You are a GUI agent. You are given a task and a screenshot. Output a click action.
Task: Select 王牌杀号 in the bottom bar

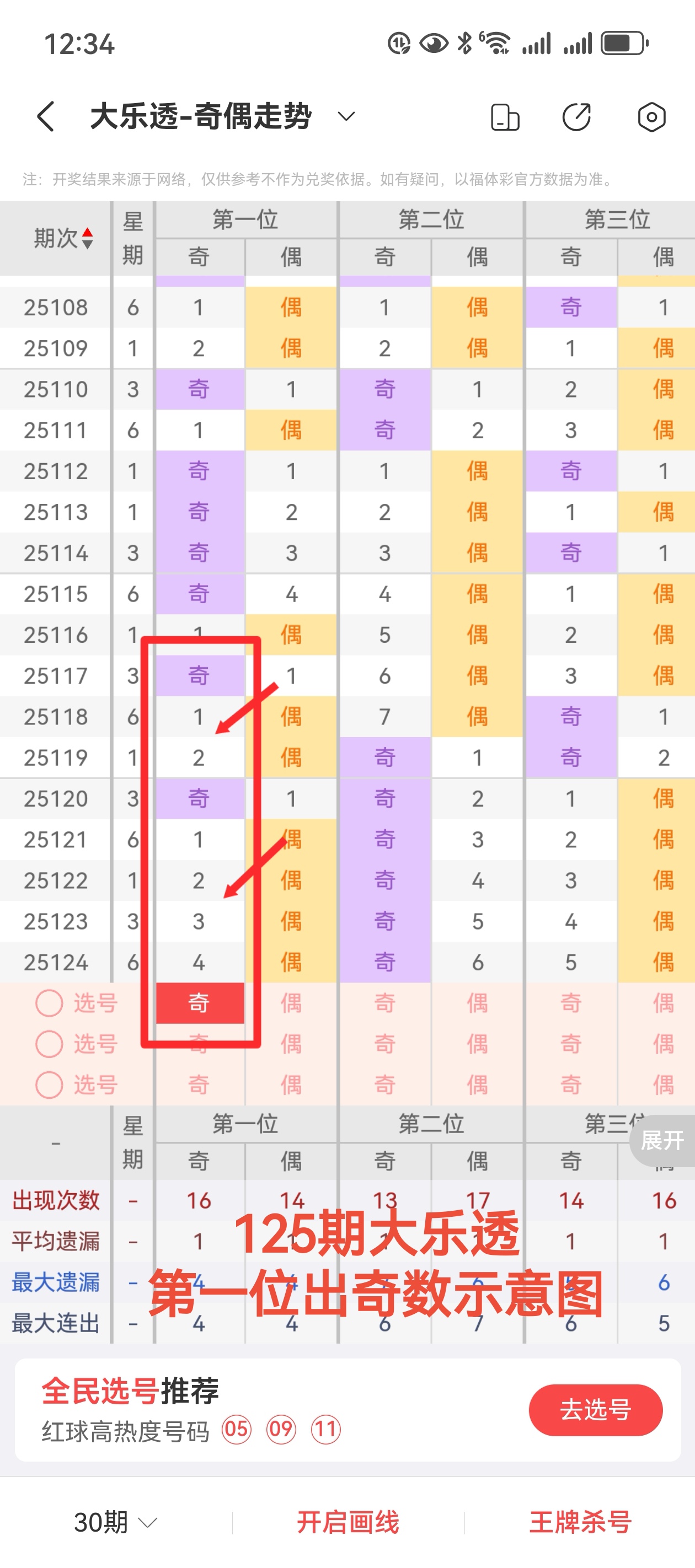(x=579, y=1521)
